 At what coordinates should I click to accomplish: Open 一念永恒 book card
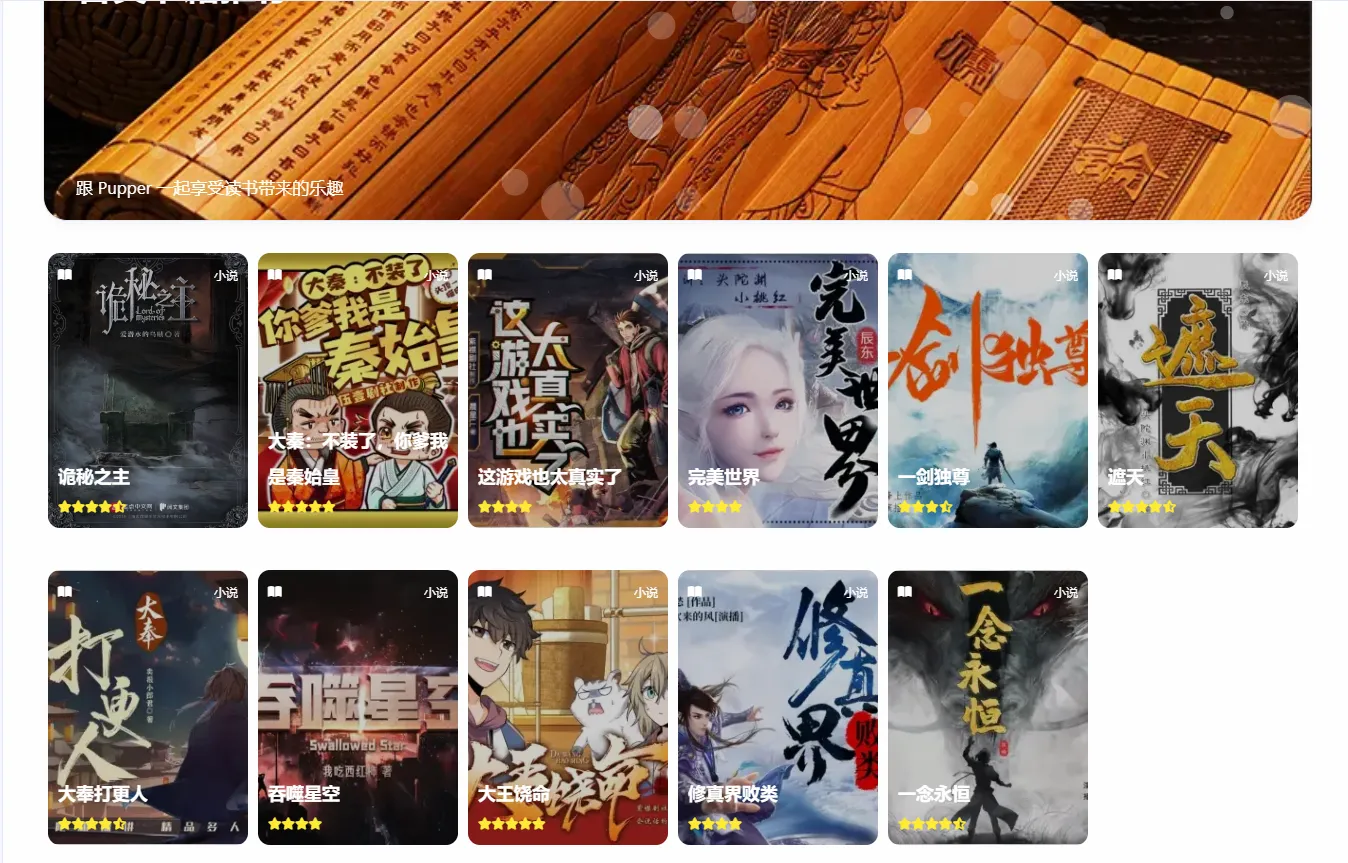click(988, 707)
